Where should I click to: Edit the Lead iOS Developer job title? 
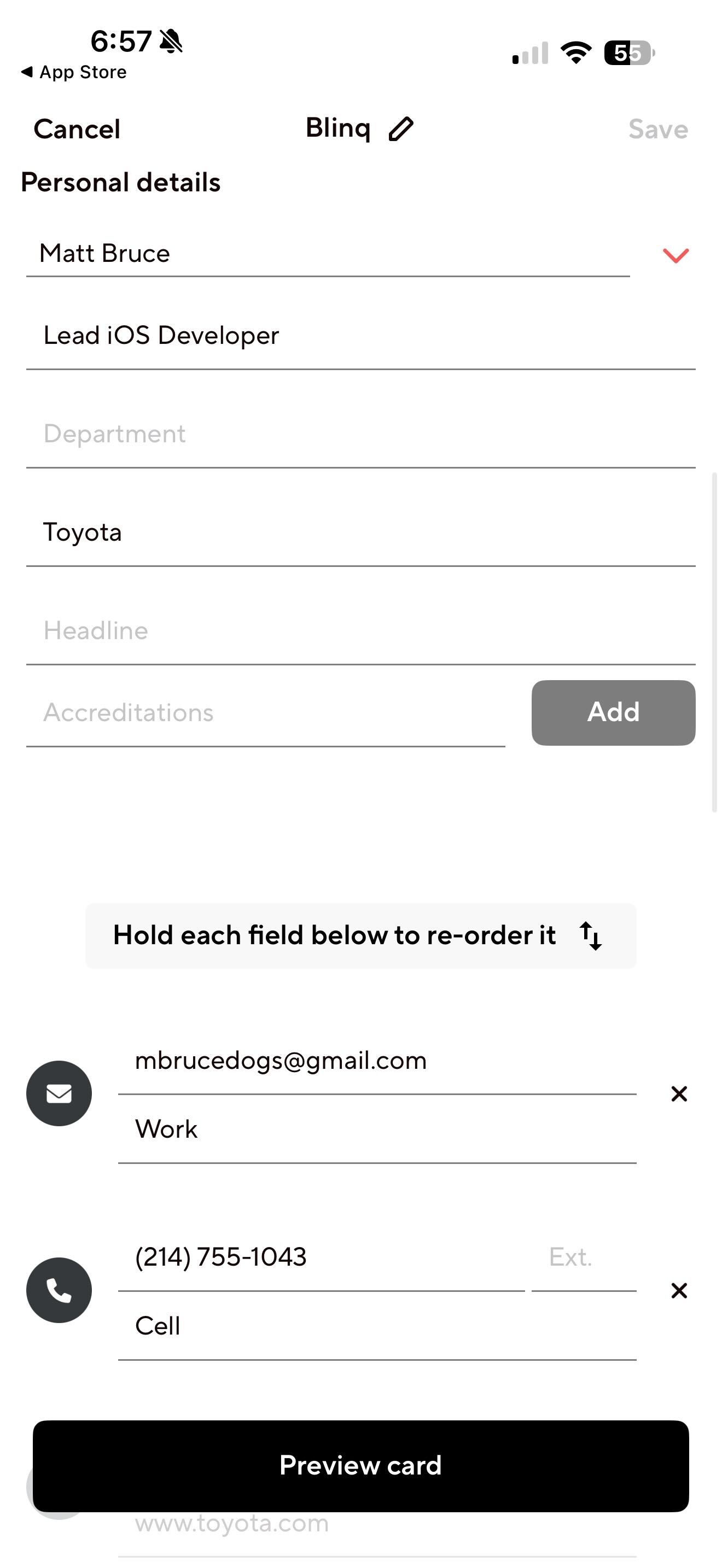point(359,335)
